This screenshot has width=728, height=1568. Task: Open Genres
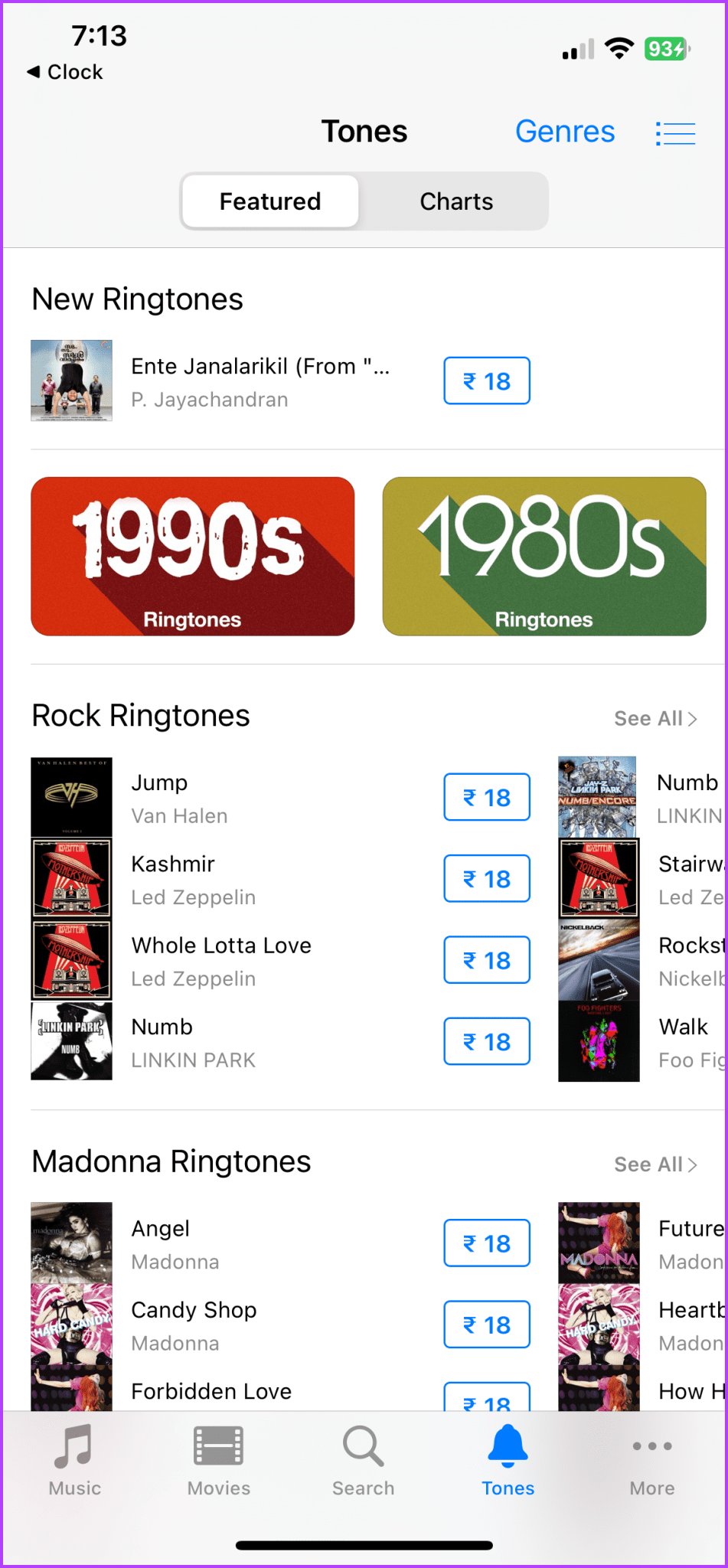pos(564,132)
